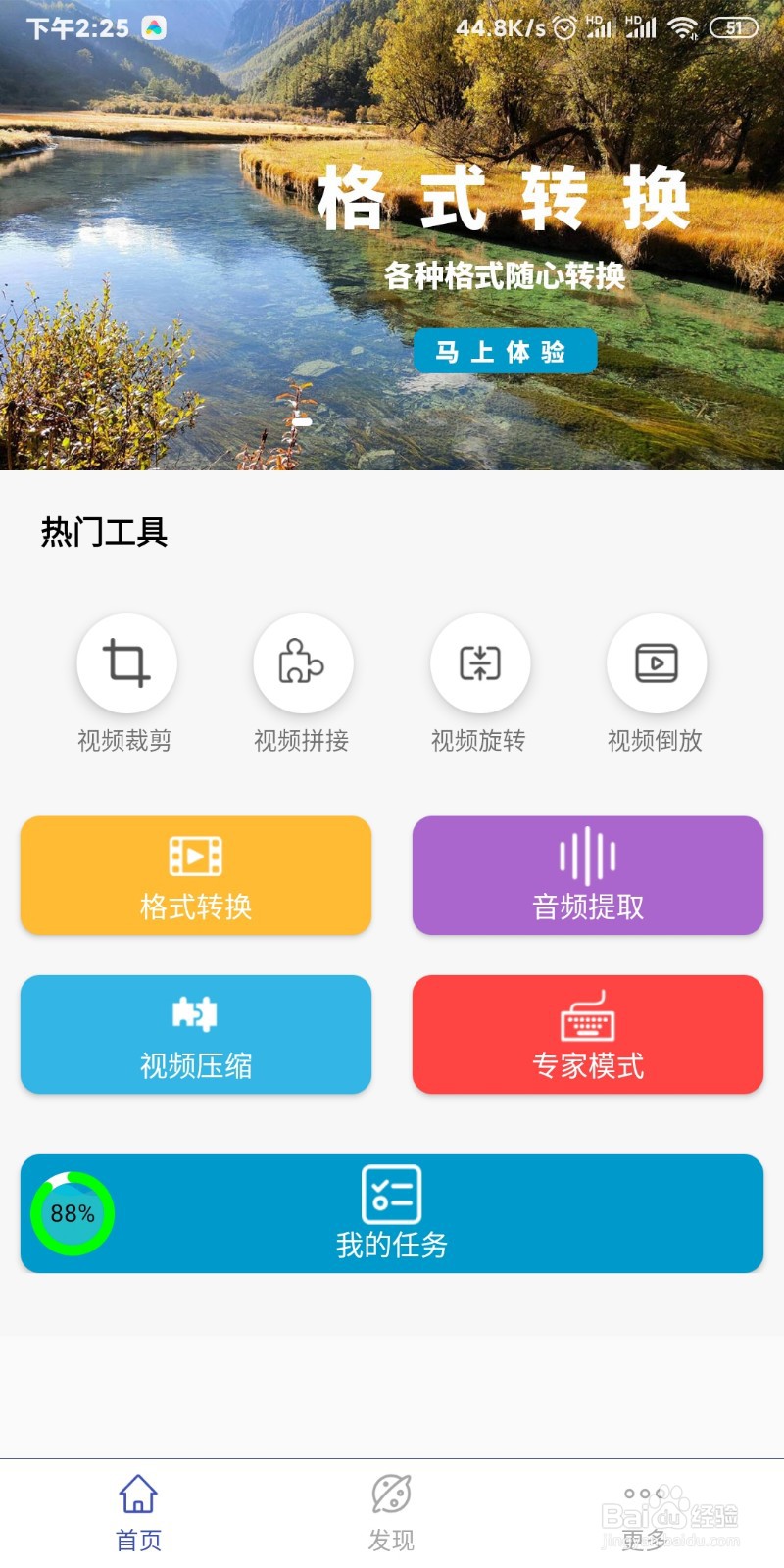Switch to the 发现 discover tab
Viewport: 784px width, 1568px height.
point(391,1513)
